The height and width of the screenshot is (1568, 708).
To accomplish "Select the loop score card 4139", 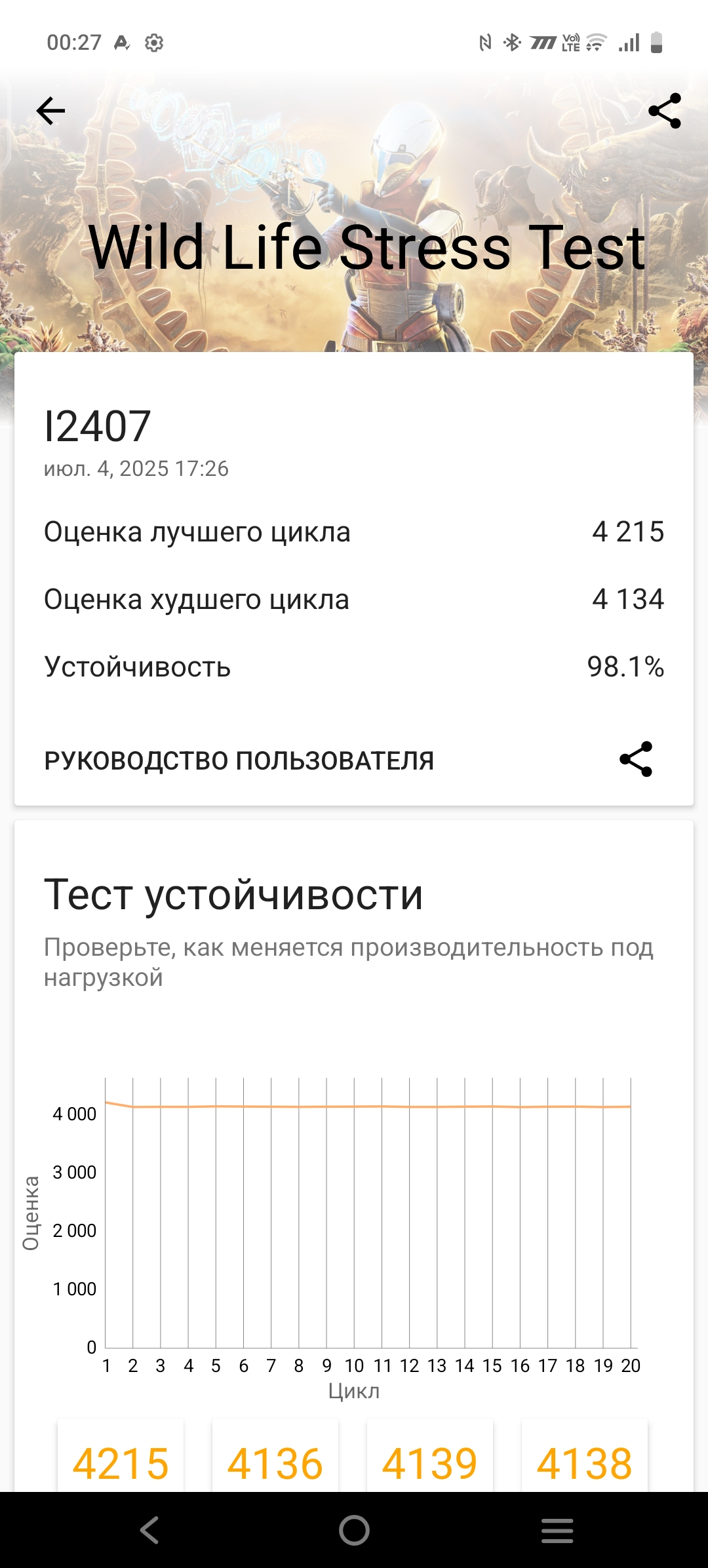I will point(430,1457).
